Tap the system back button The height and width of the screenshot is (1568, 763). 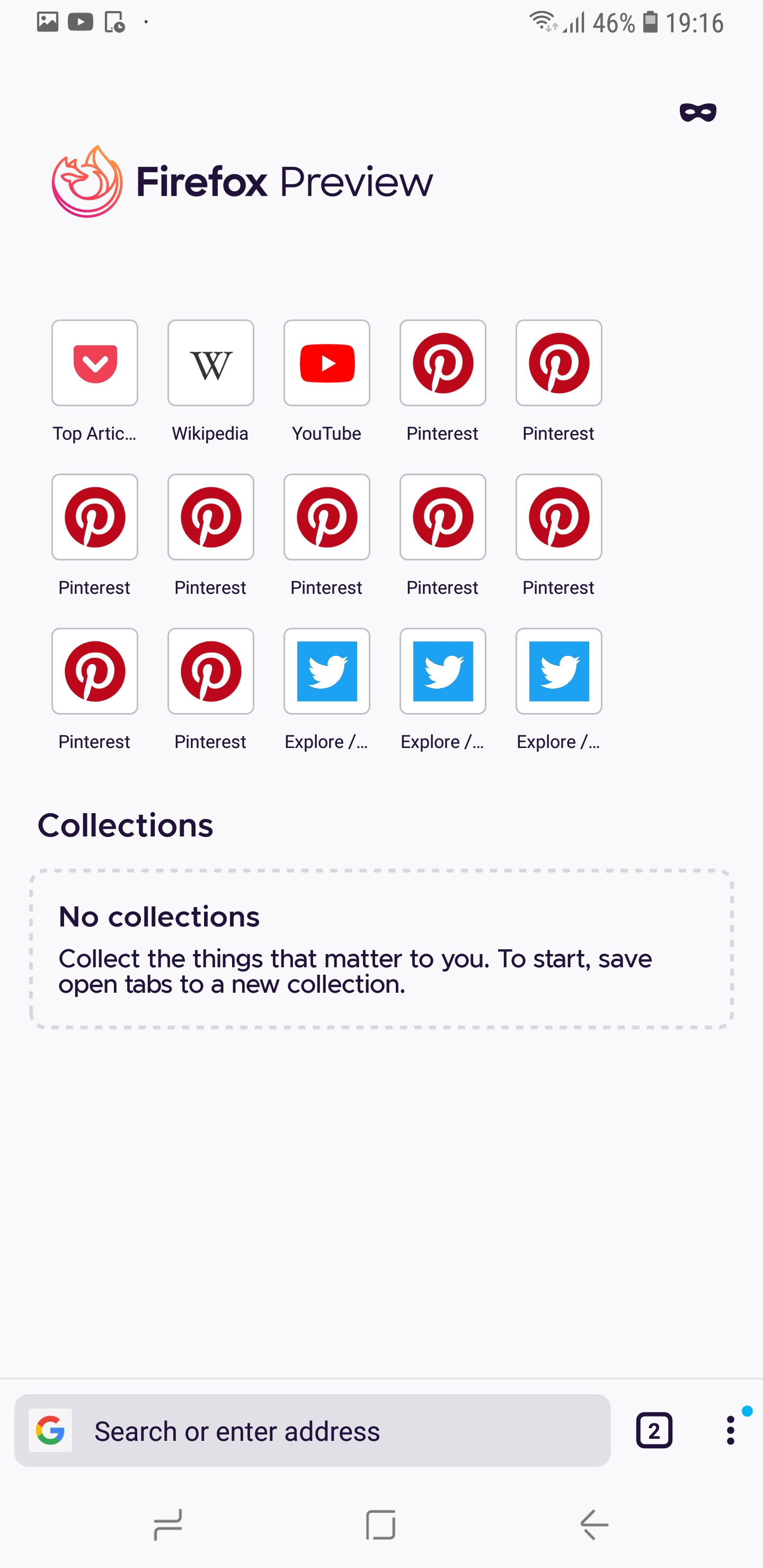tap(595, 1525)
